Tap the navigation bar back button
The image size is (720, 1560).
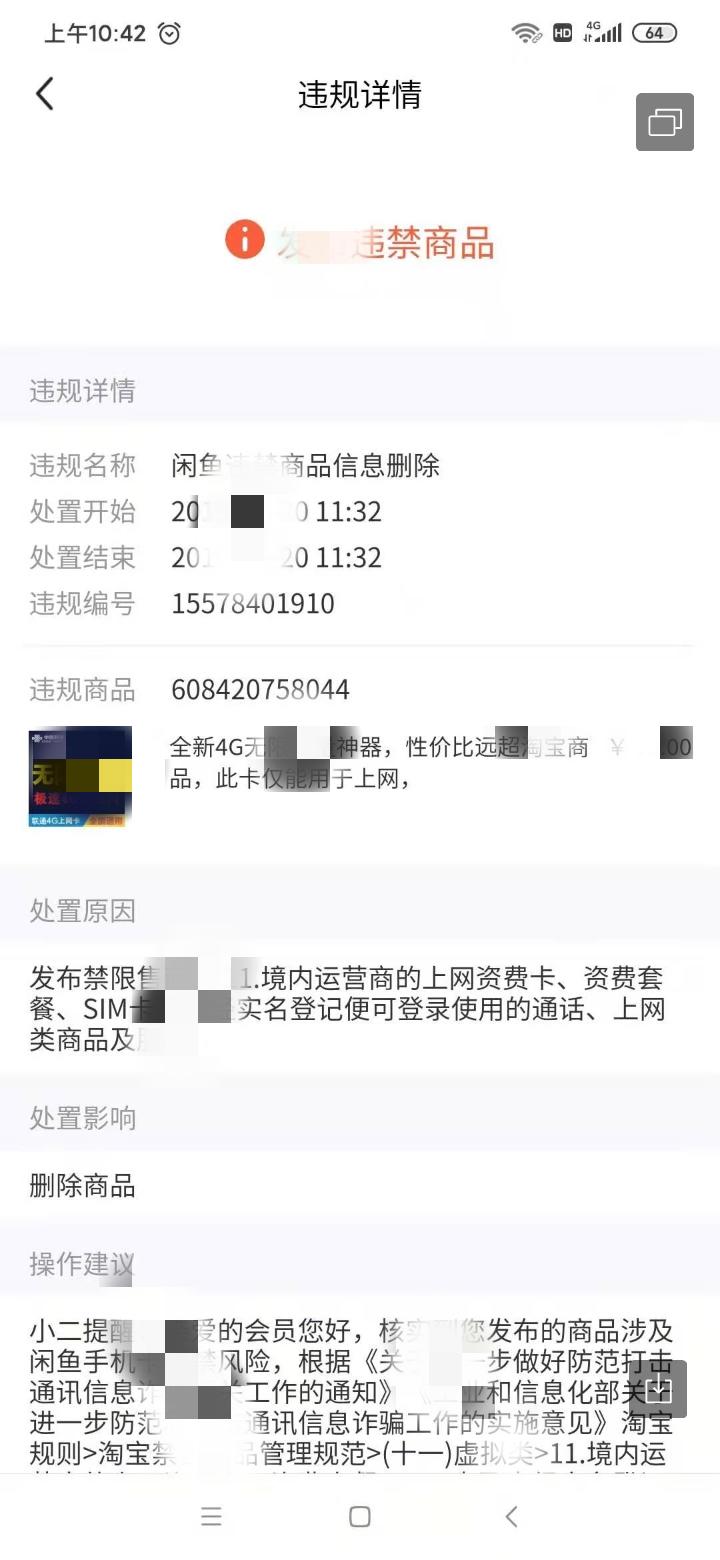511,1516
